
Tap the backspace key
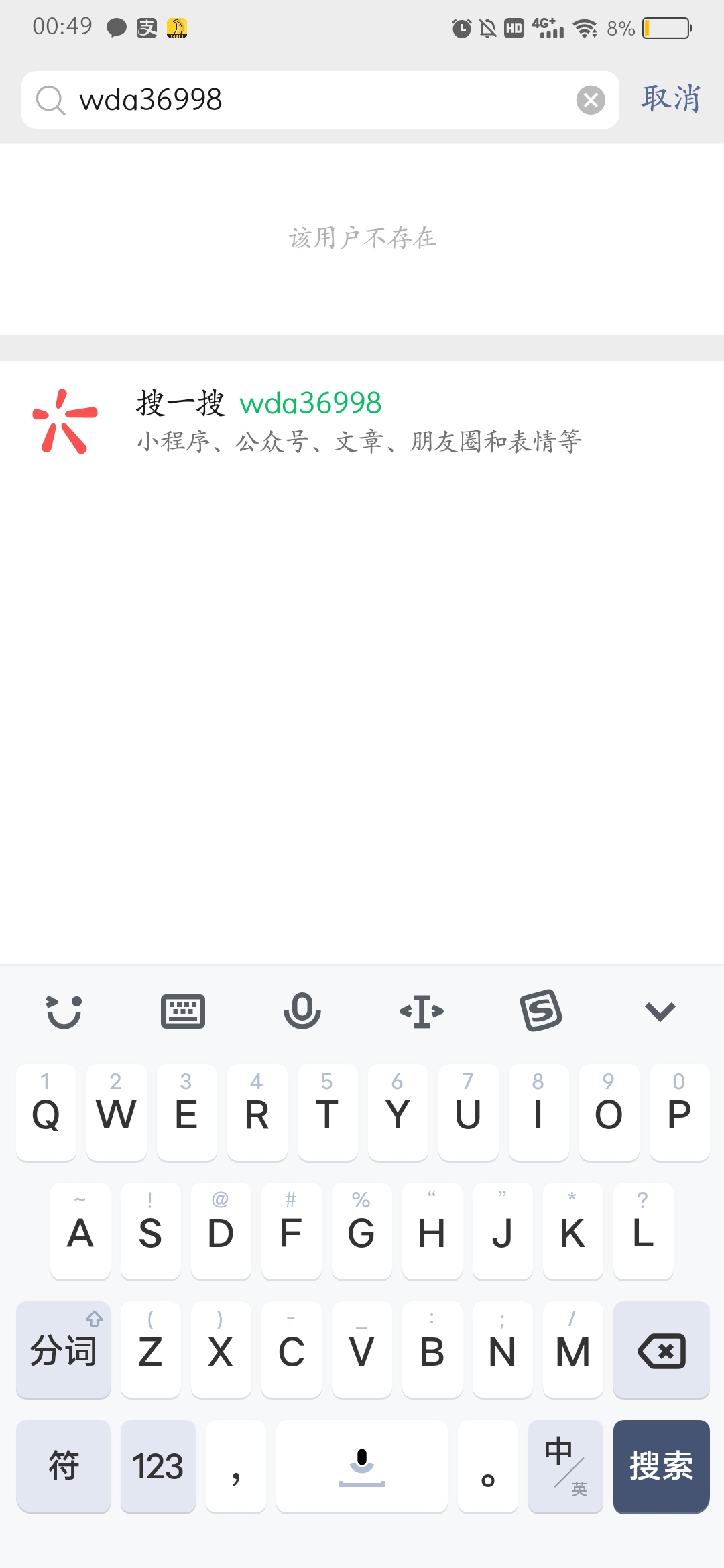tap(662, 1350)
